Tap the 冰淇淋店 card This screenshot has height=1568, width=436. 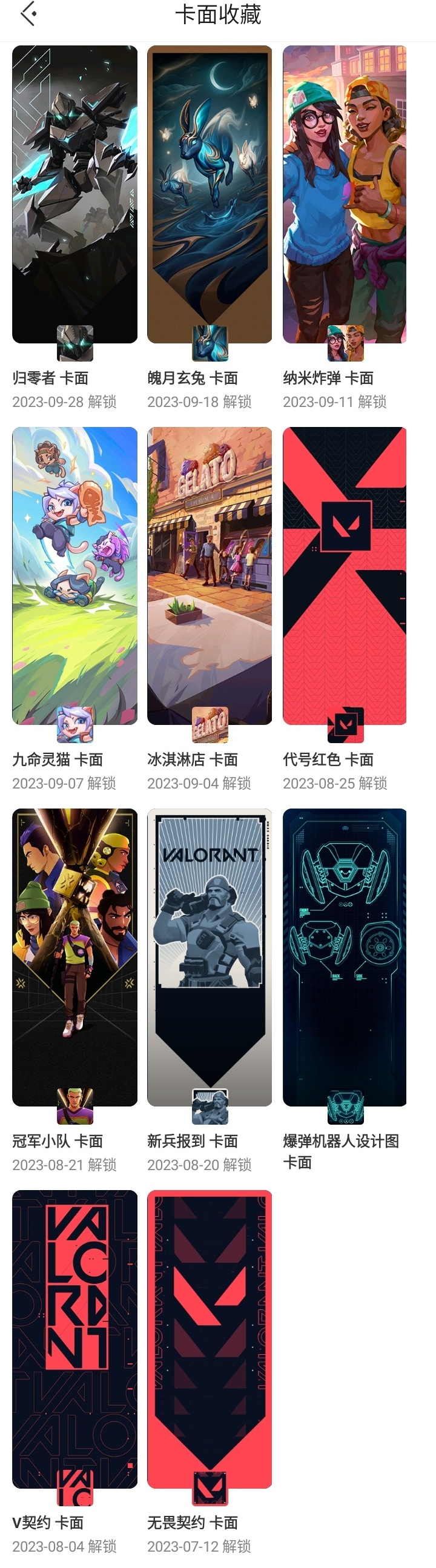210,576
